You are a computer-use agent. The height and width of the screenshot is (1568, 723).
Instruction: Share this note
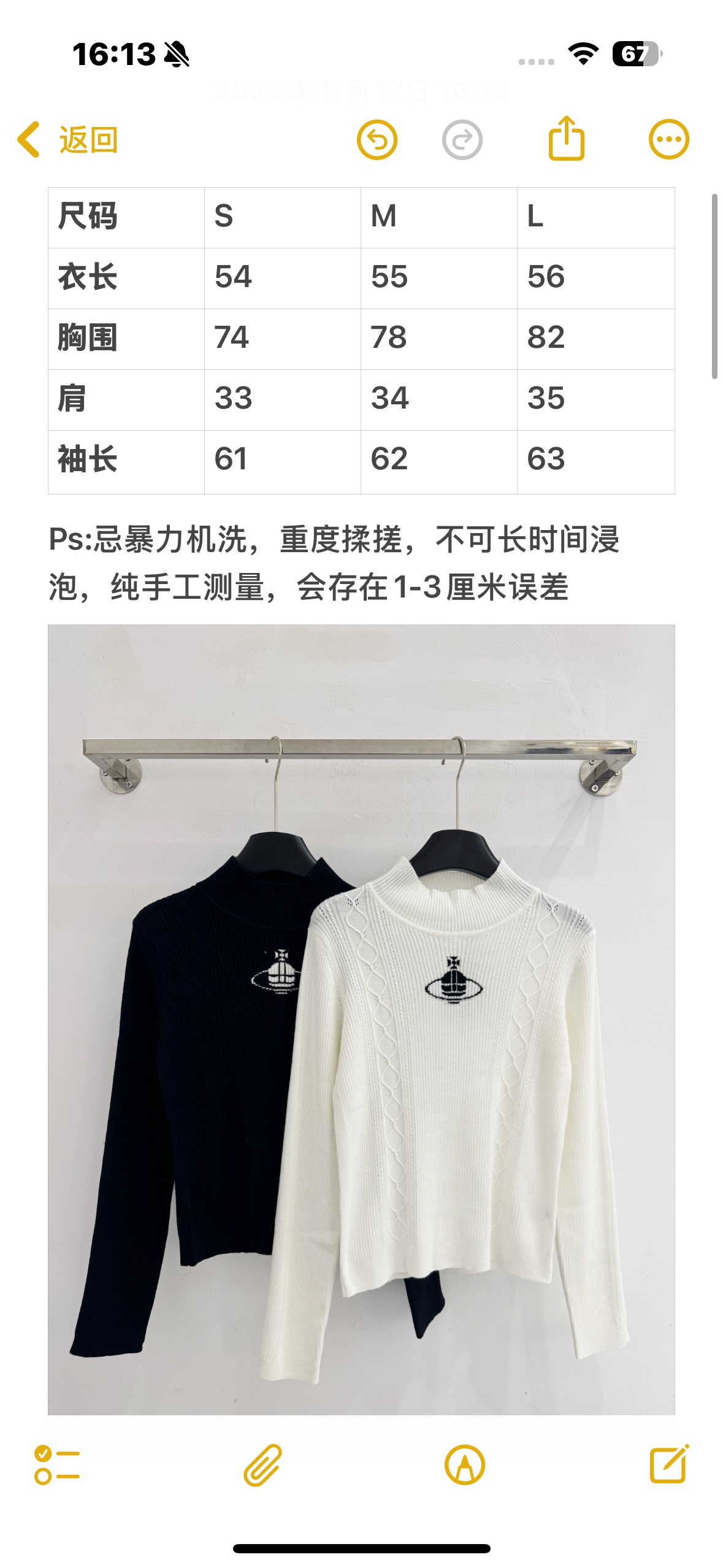coord(565,139)
